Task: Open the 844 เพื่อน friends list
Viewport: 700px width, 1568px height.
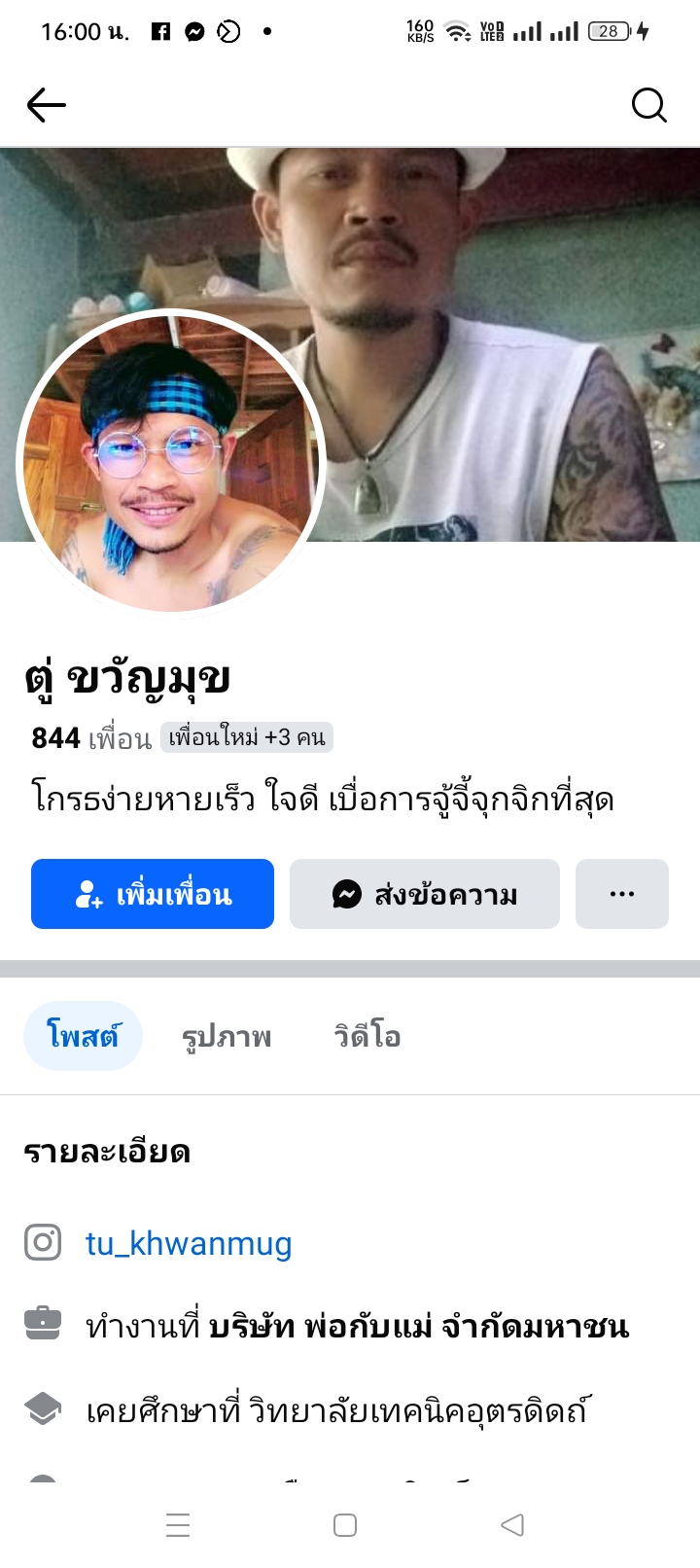Action: [91, 738]
